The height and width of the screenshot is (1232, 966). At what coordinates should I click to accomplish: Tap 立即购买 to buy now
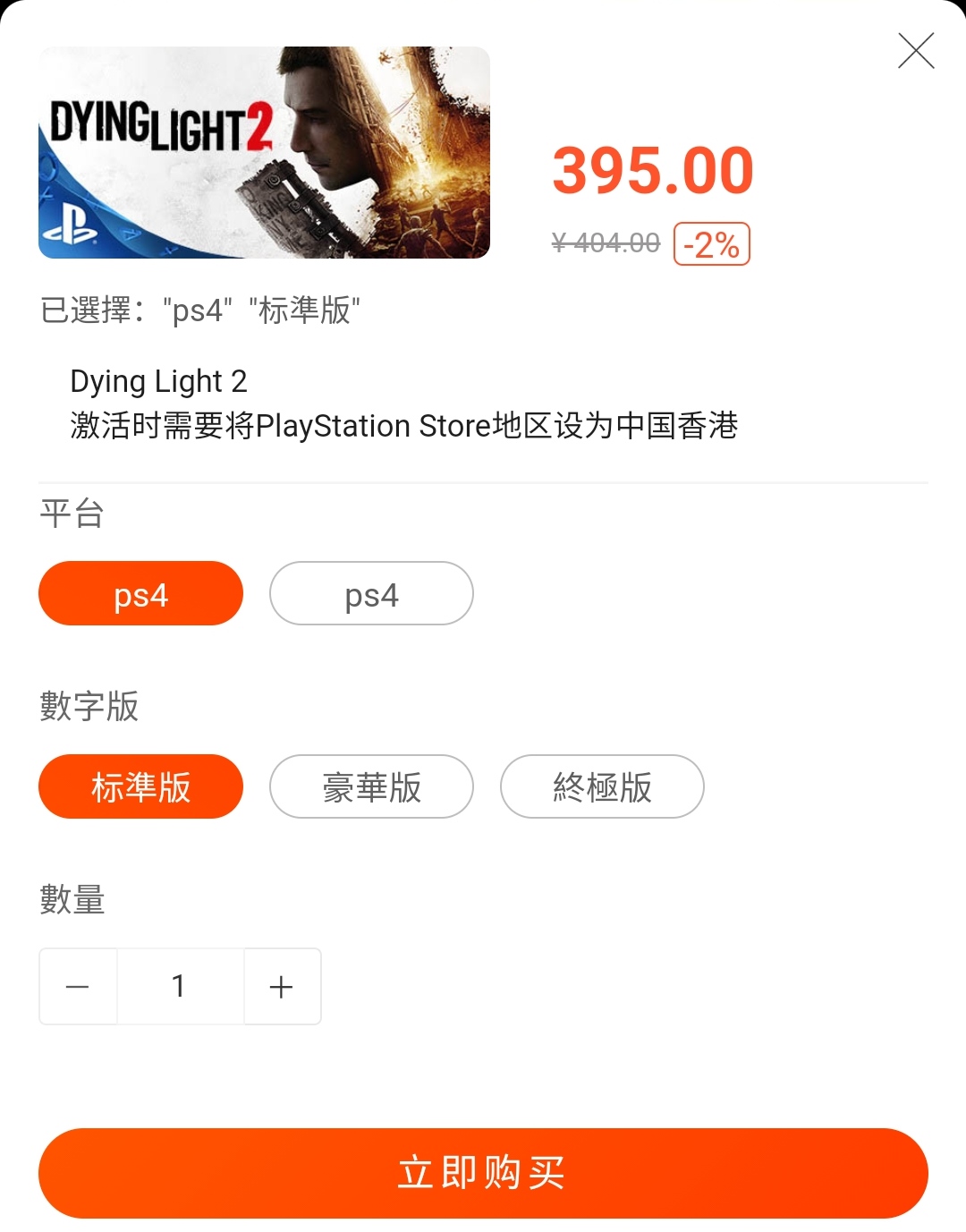coord(483,1173)
